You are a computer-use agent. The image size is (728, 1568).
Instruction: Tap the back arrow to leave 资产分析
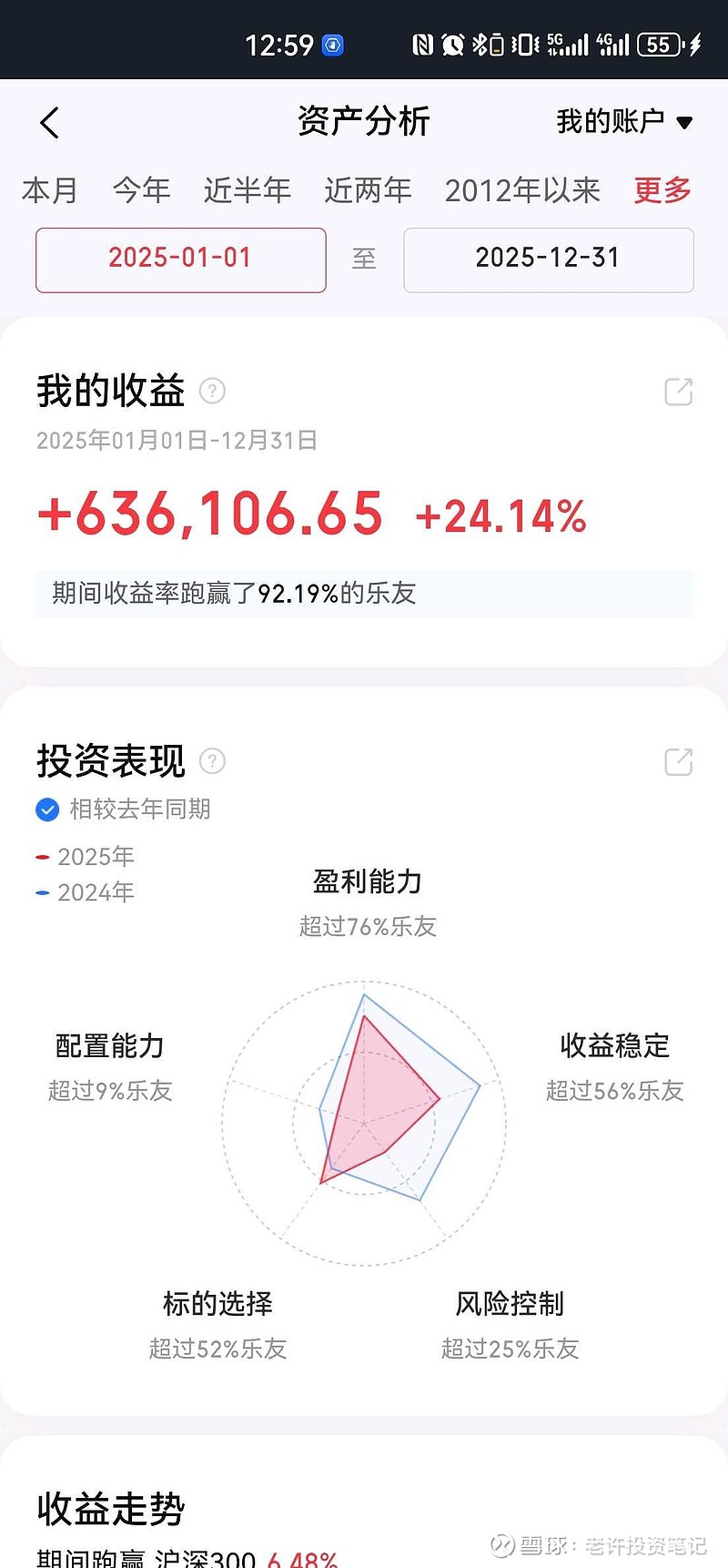point(49,122)
